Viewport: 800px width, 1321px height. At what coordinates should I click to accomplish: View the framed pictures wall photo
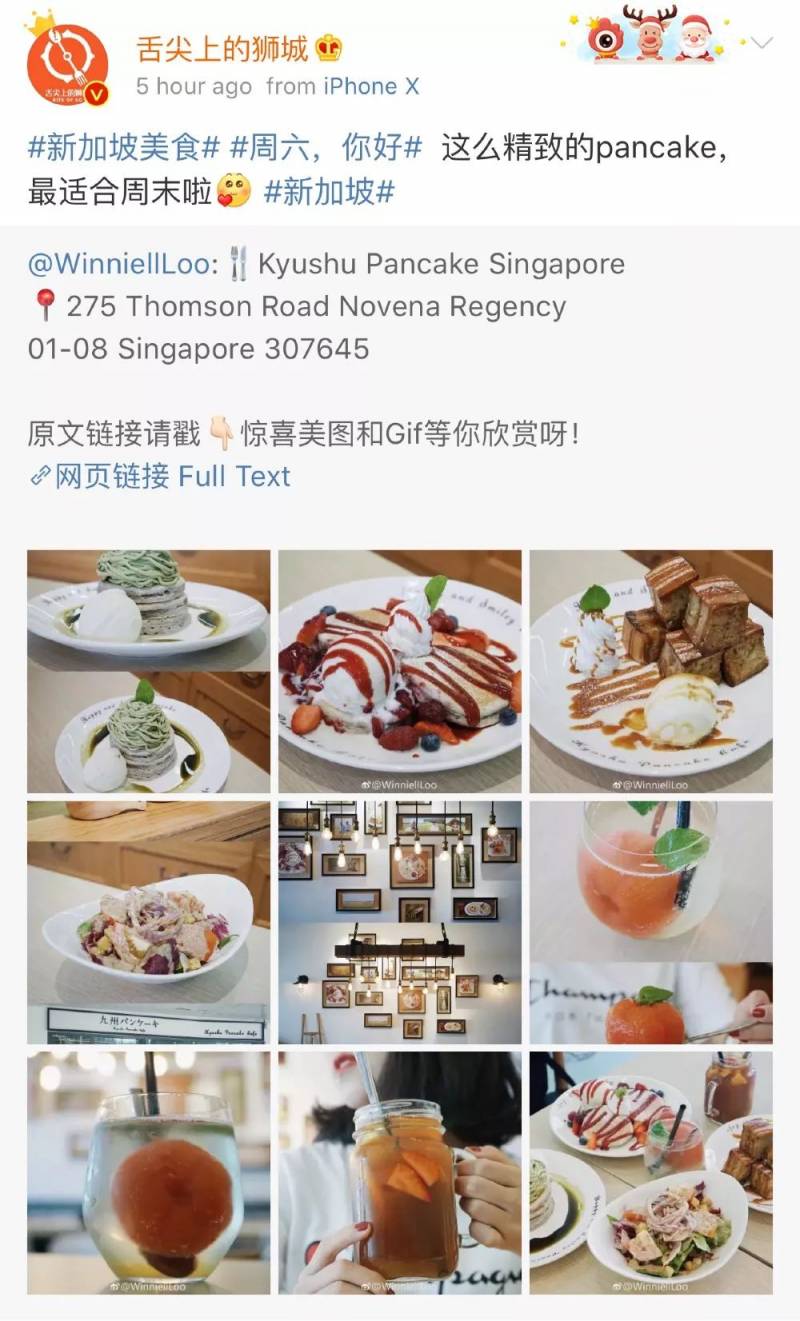pyautogui.click(x=400, y=922)
